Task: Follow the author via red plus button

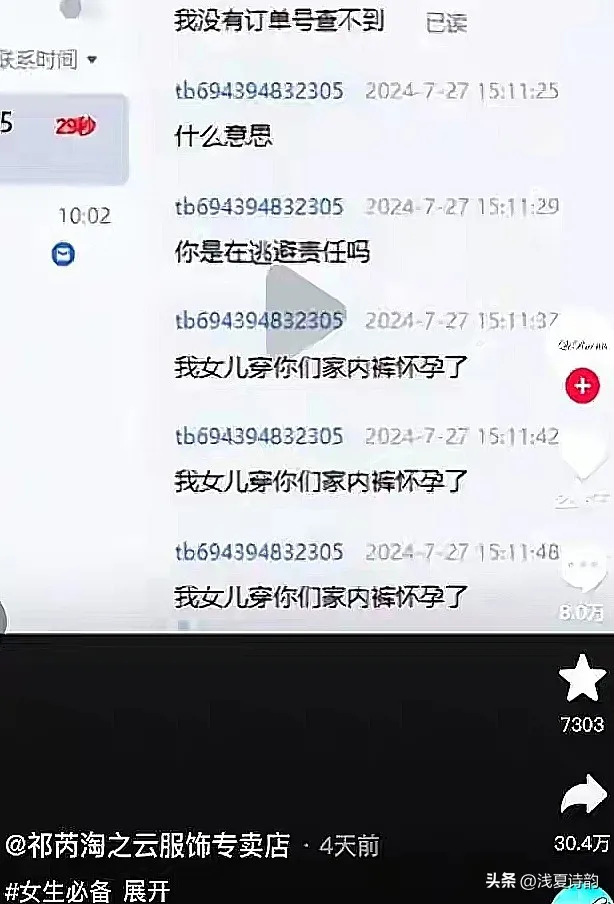Action: 582,385
